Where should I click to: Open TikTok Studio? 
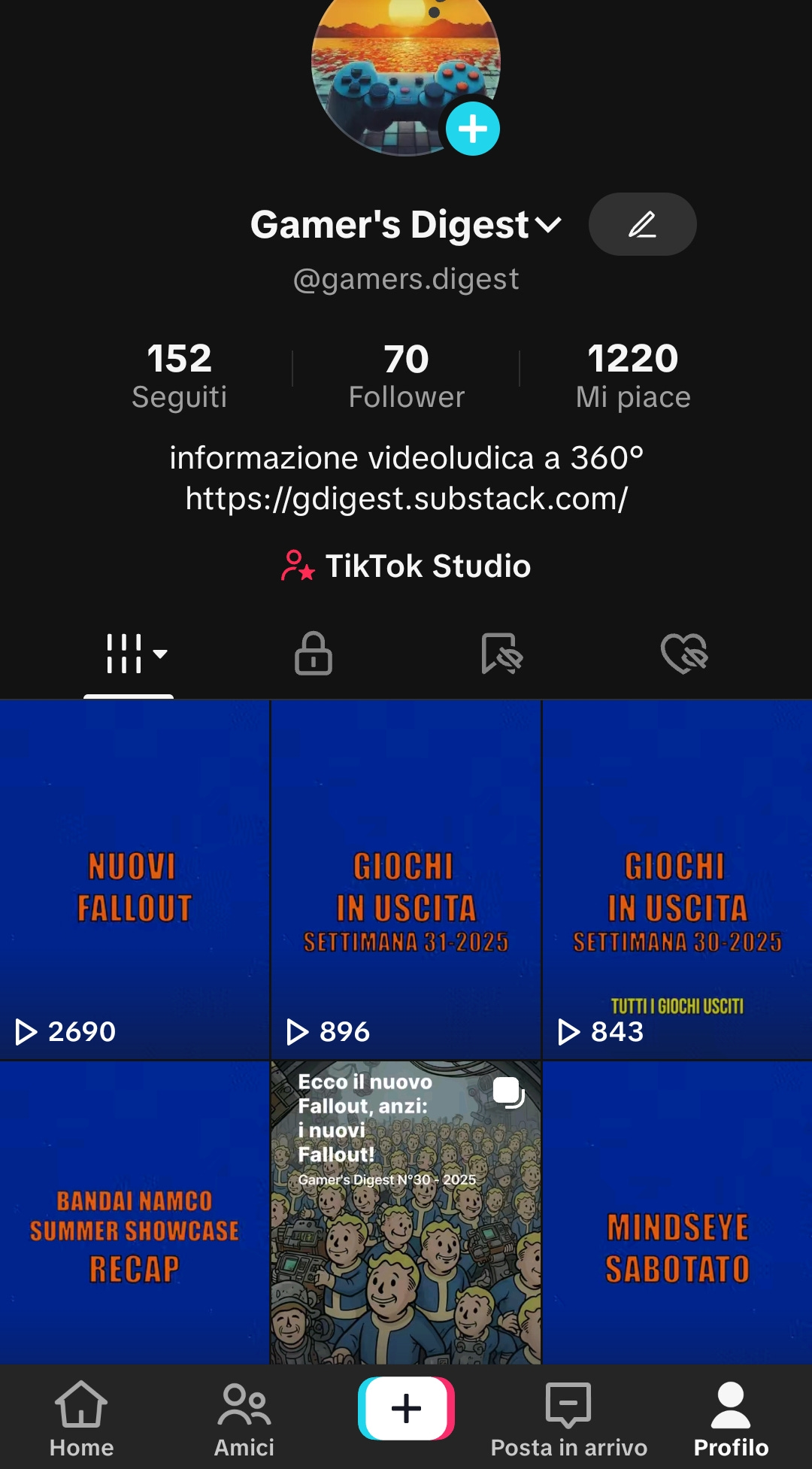406,566
